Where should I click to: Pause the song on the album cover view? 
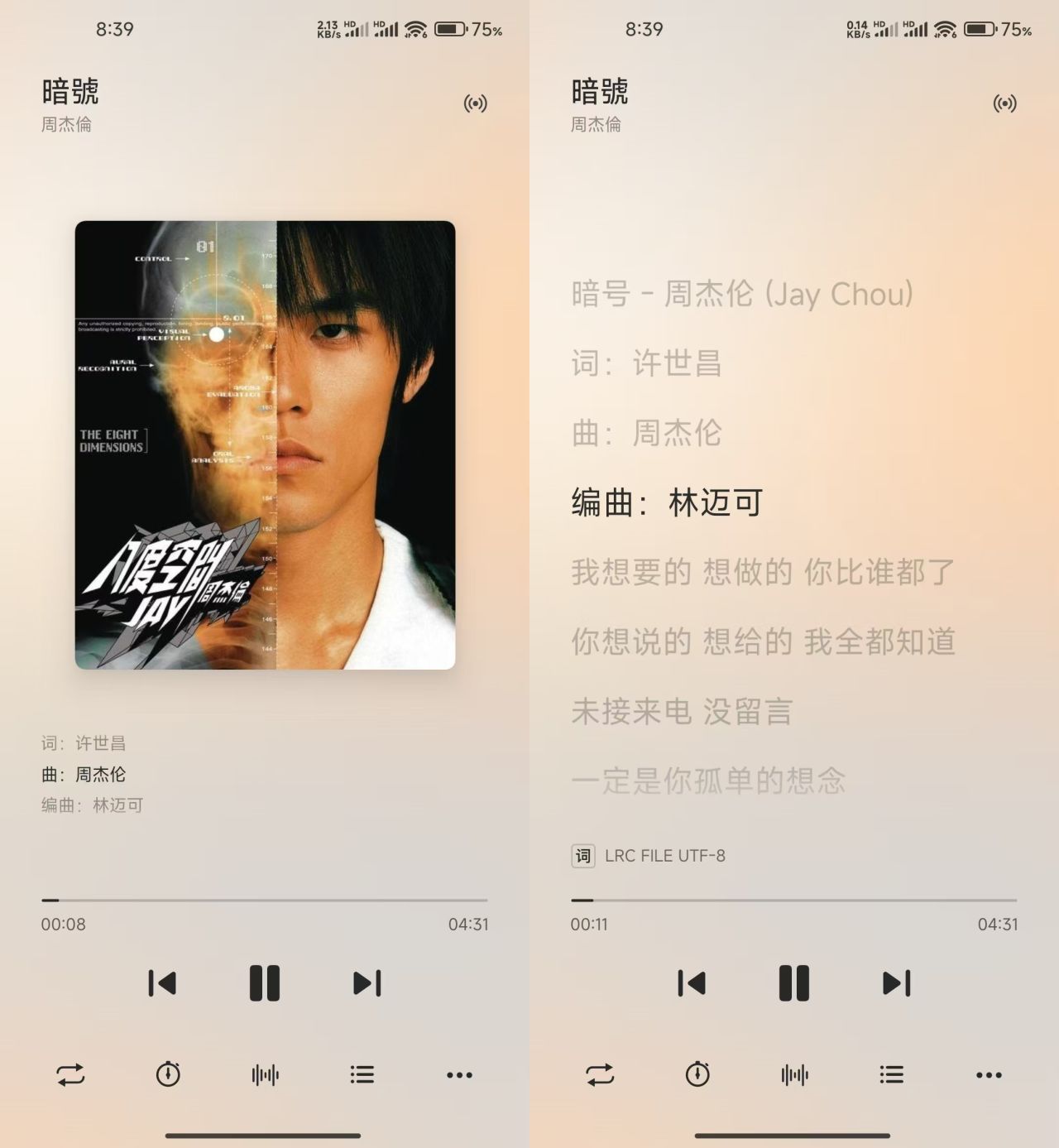[265, 983]
